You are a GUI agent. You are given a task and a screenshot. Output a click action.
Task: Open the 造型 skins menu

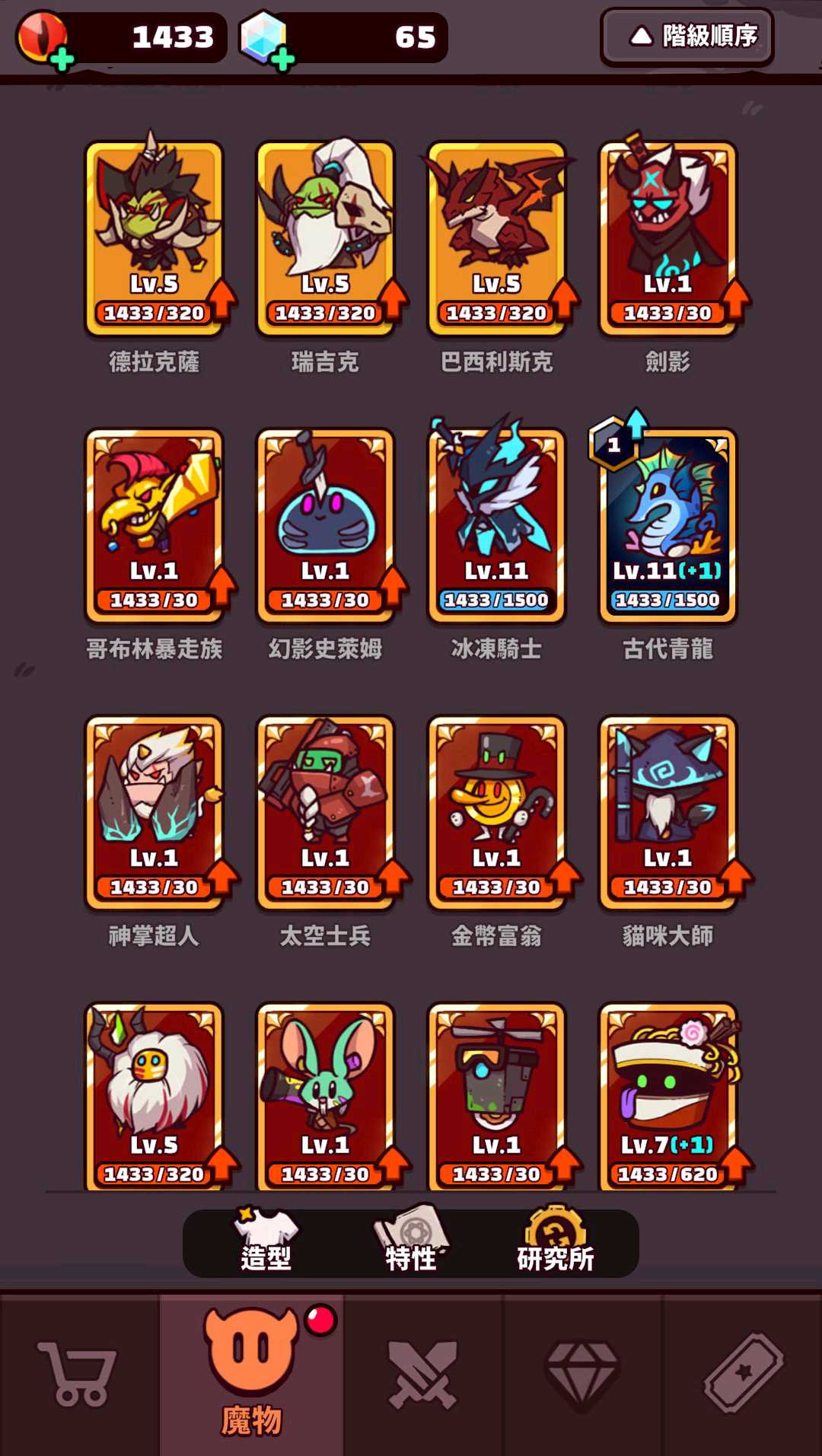click(266, 1242)
